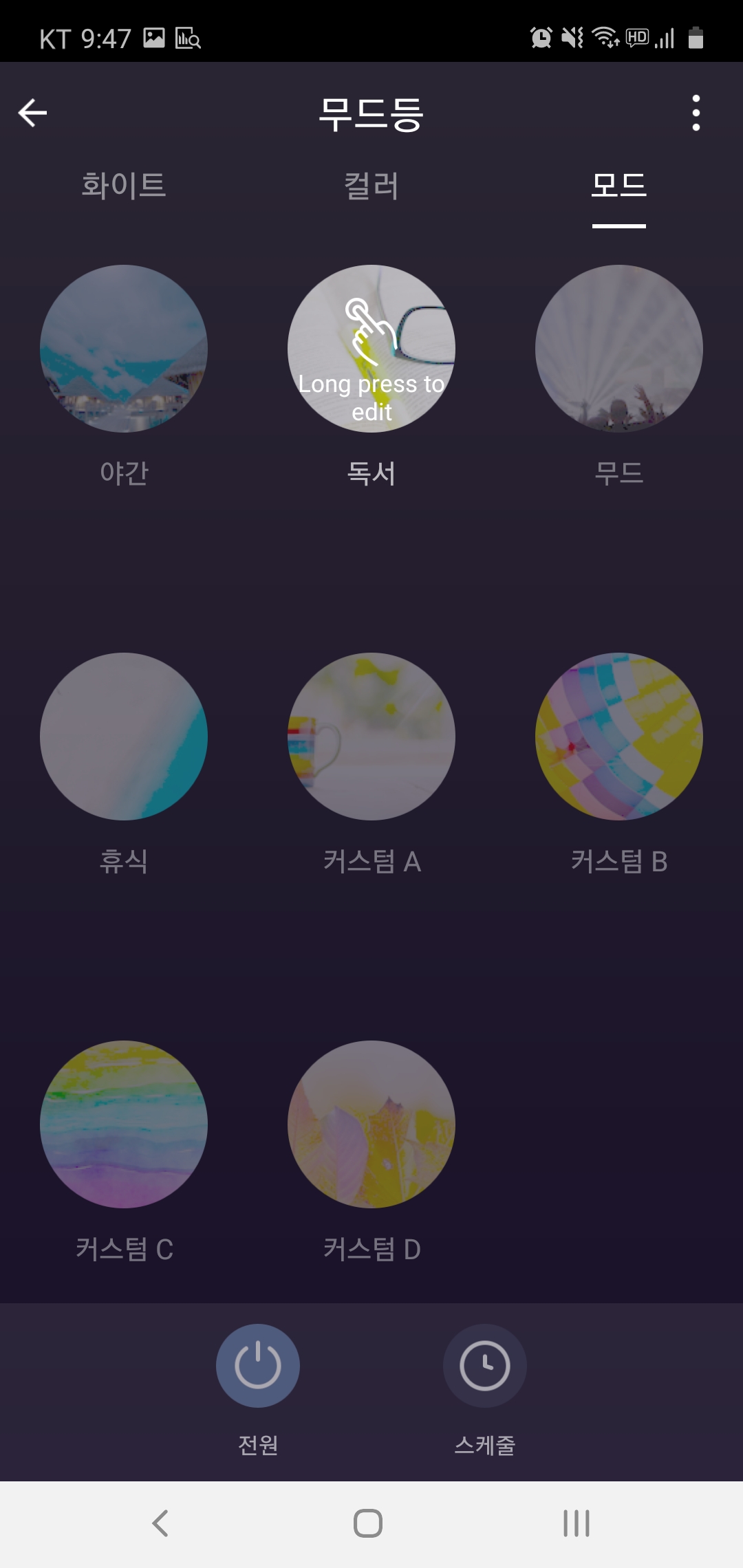The width and height of the screenshot is (743, 1568).
Task: Tap the back arrow to leave 무드등
Action: pos(33,112)
